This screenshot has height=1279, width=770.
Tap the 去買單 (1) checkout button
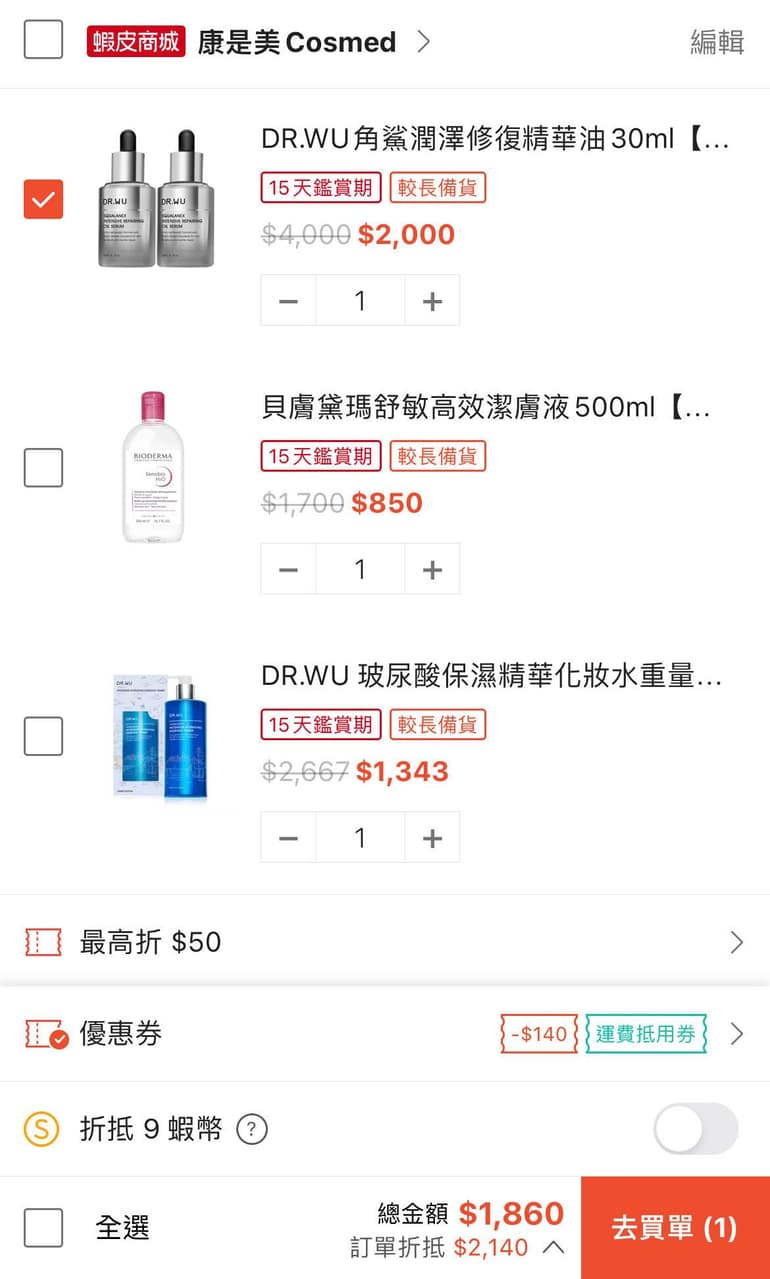point(675,1228)
